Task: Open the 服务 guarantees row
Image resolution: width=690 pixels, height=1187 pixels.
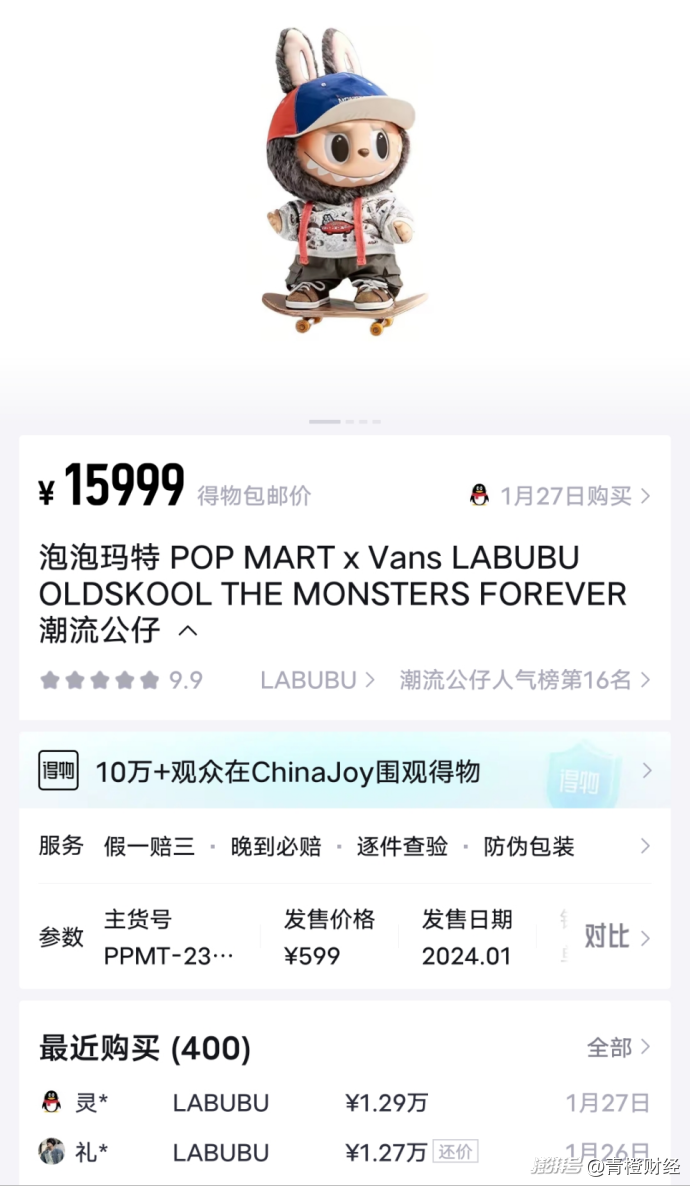Action: (344, 847)
